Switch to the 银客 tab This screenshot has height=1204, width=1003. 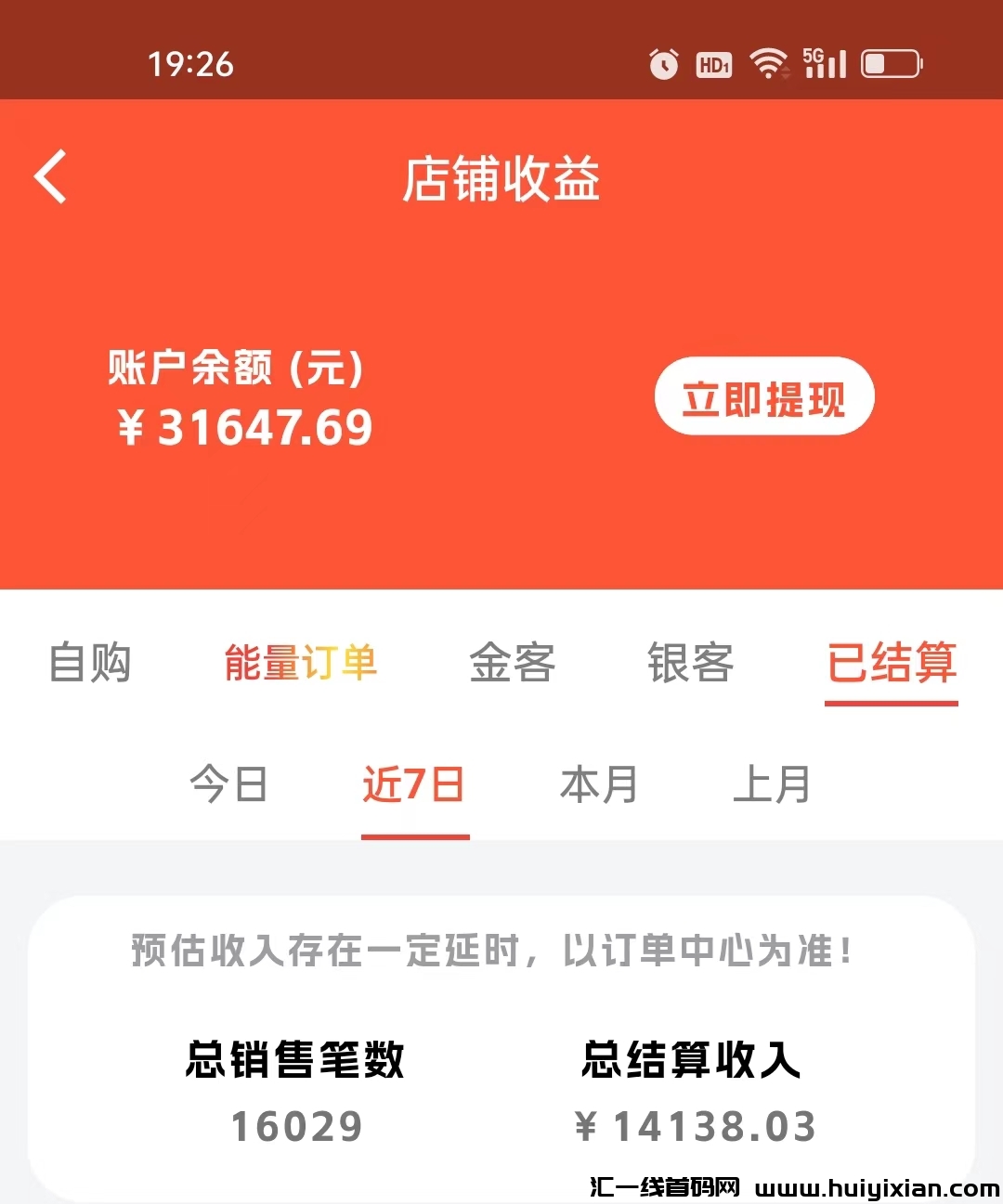[x=691, y=665]
